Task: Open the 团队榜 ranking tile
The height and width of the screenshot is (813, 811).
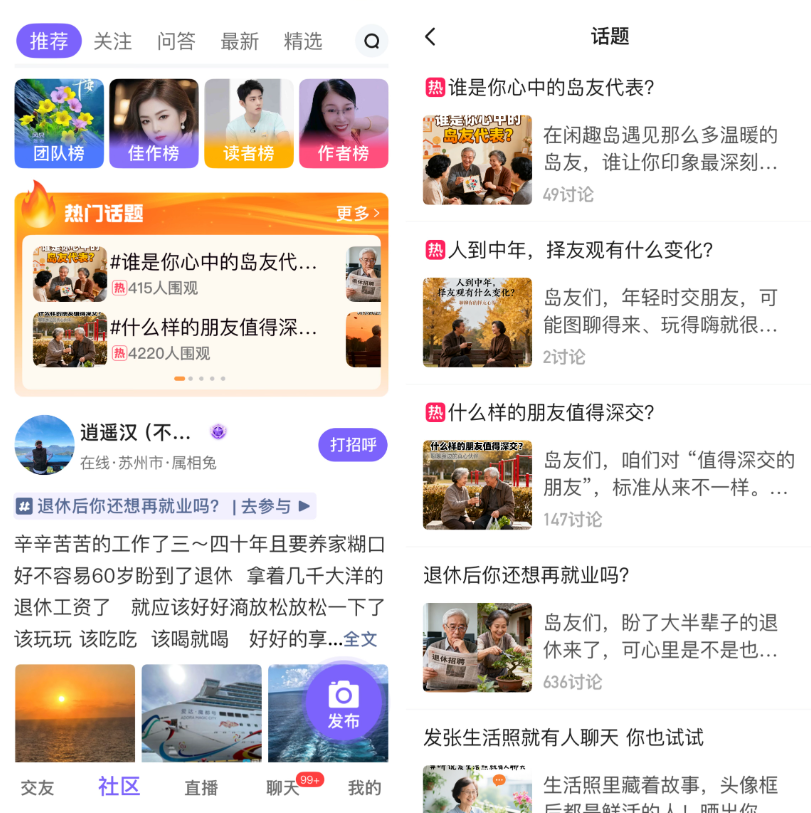Action: [x=59, y=123]
